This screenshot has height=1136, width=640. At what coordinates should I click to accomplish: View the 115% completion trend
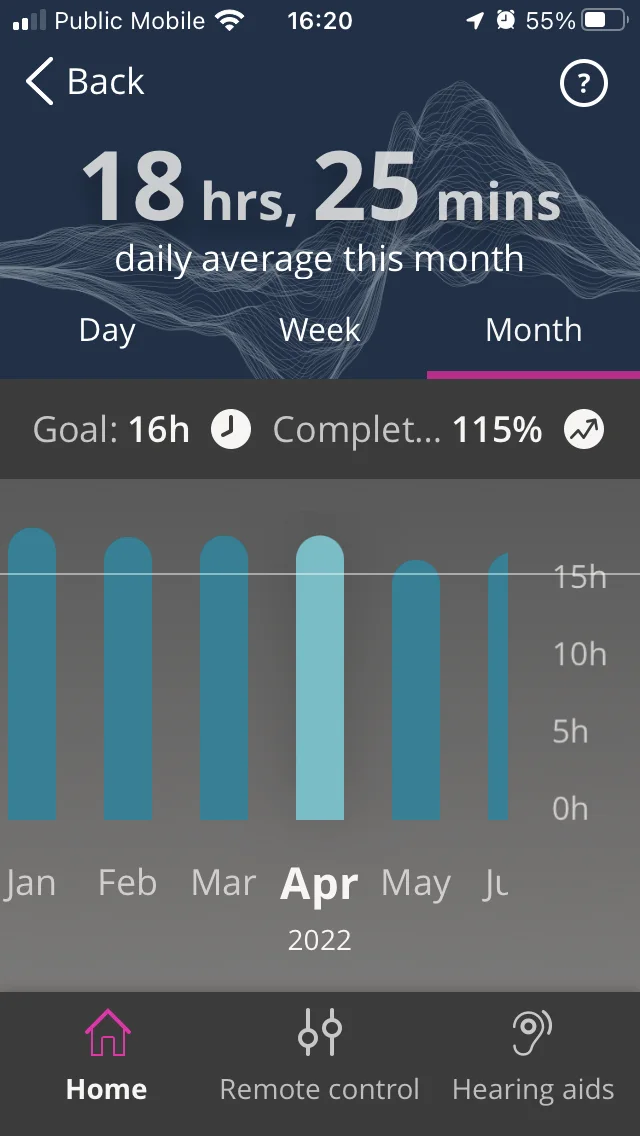click(439, 430)
